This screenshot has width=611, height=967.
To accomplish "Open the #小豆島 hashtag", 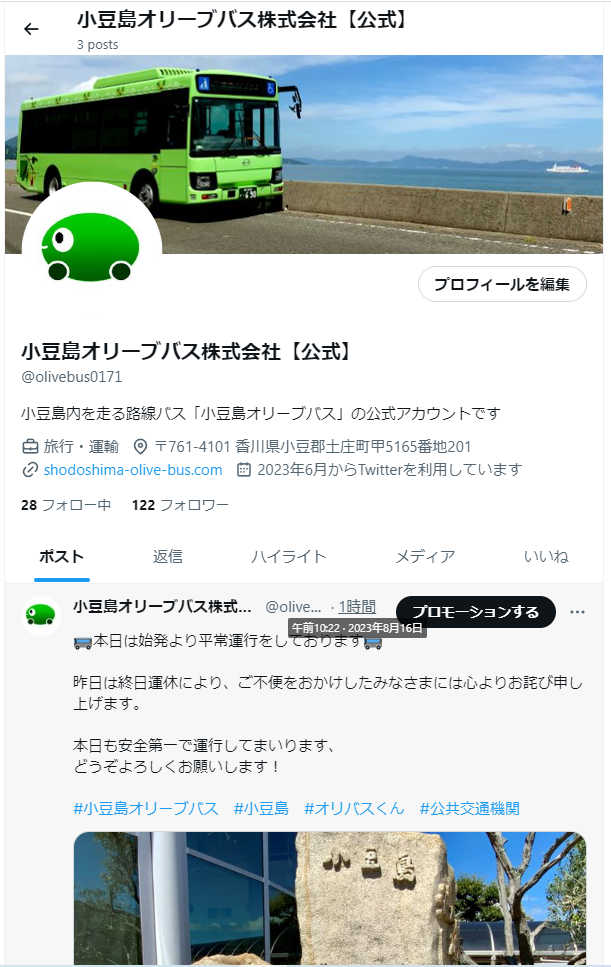I will (261, 808).
